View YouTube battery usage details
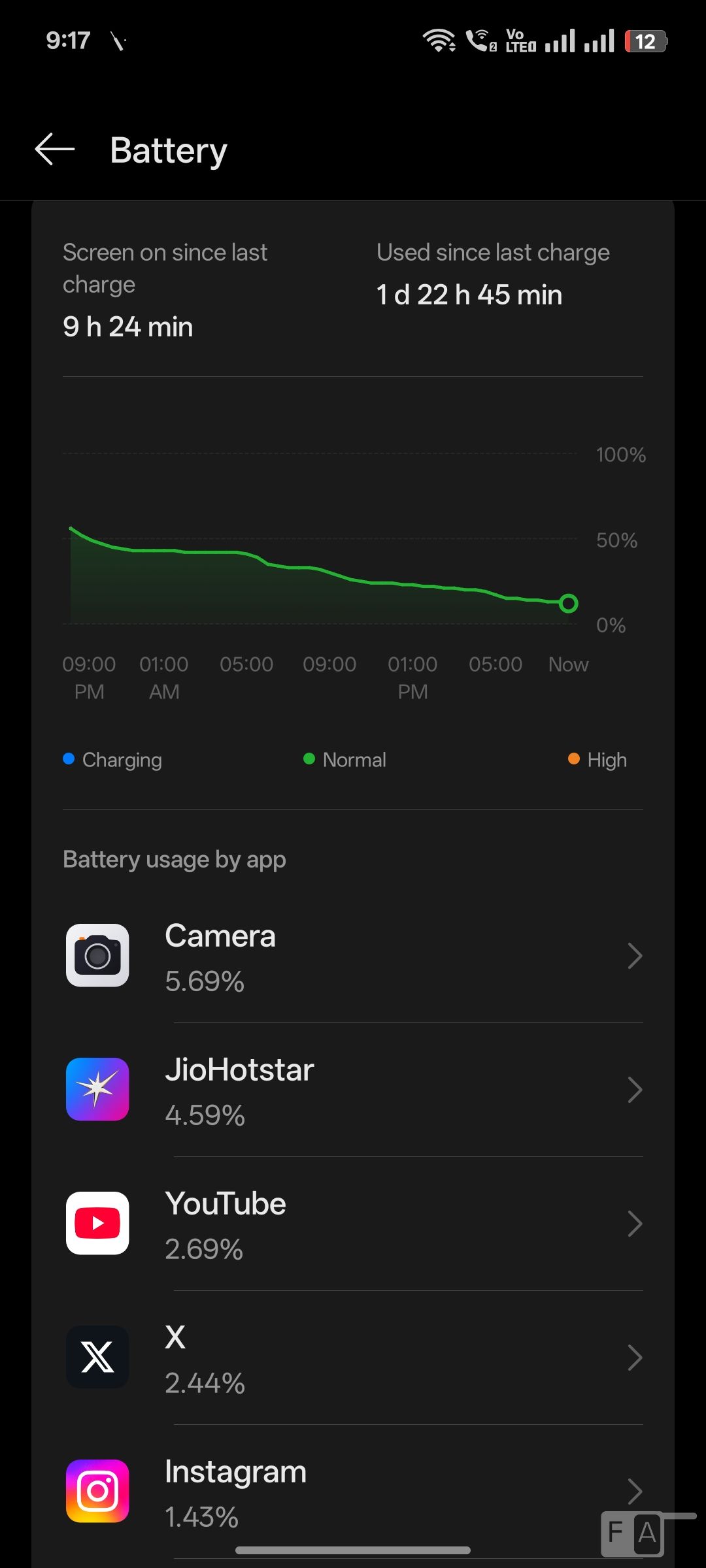This screenshot has height=1568, width=706. 353,1224
